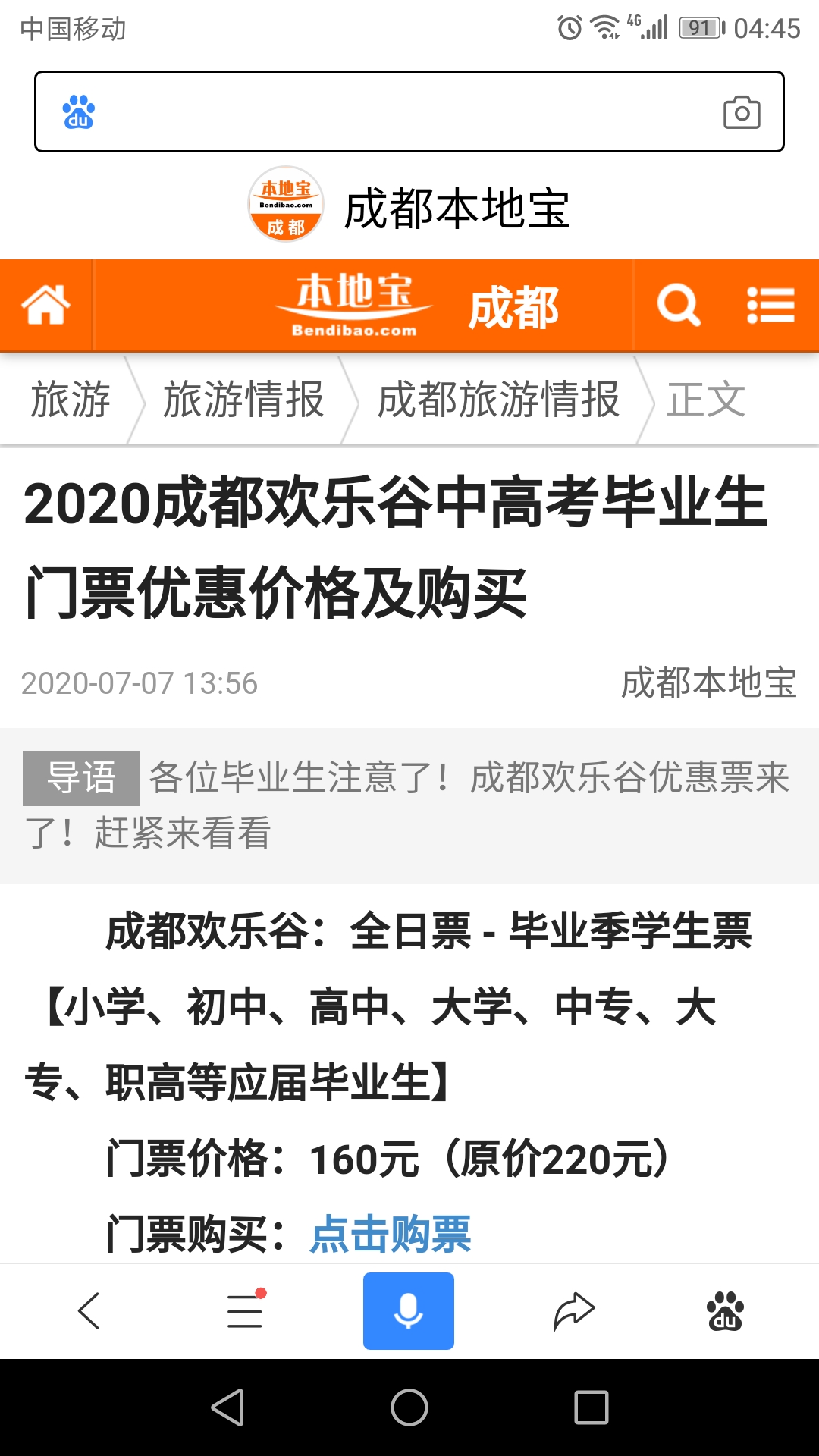This screenshot has width=819, height=1456.
Task: Switch city via 成都 label
Action: pos(513,308)
